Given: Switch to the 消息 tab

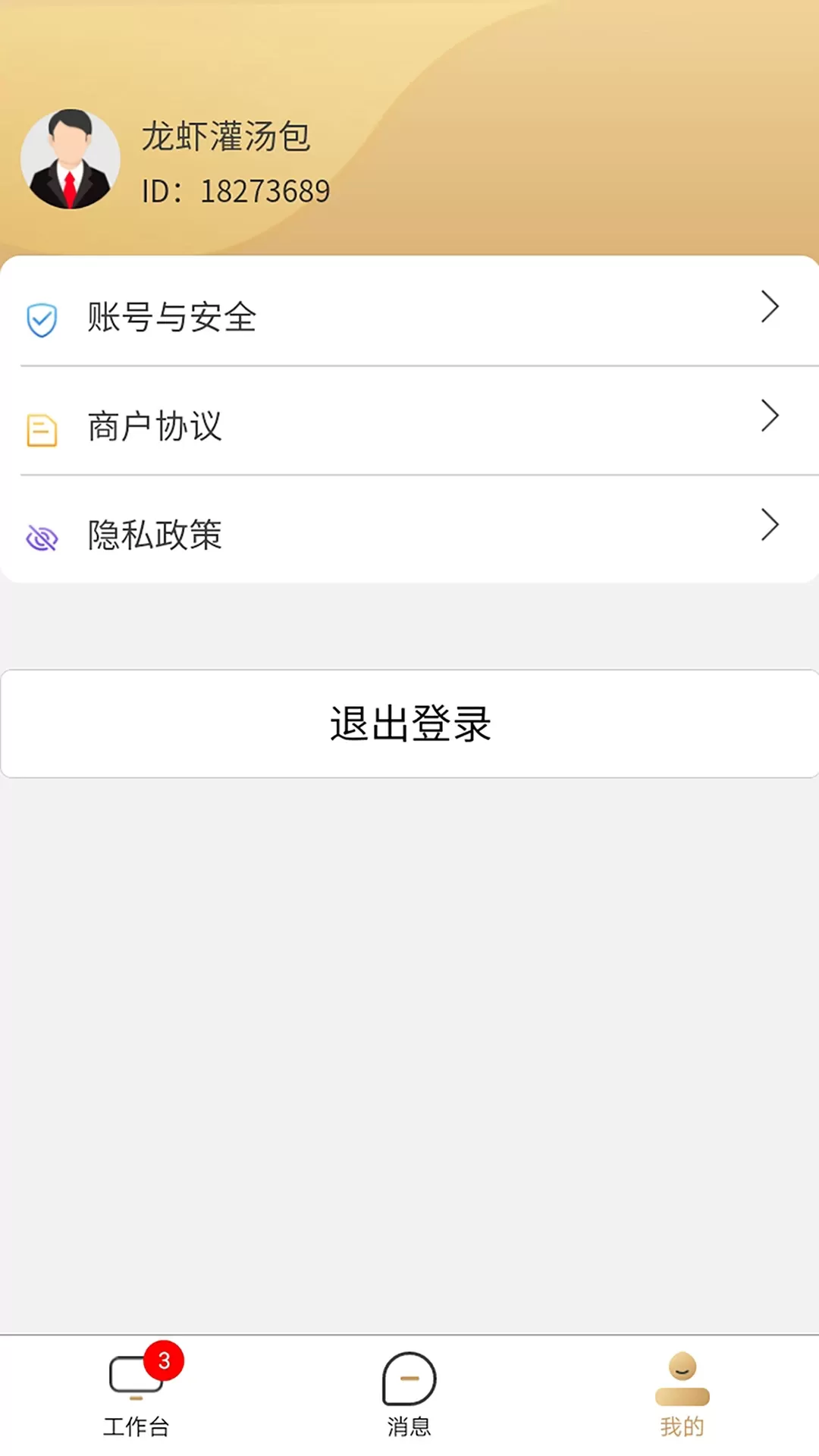Looking at the screenshot, I should 409,1395.
